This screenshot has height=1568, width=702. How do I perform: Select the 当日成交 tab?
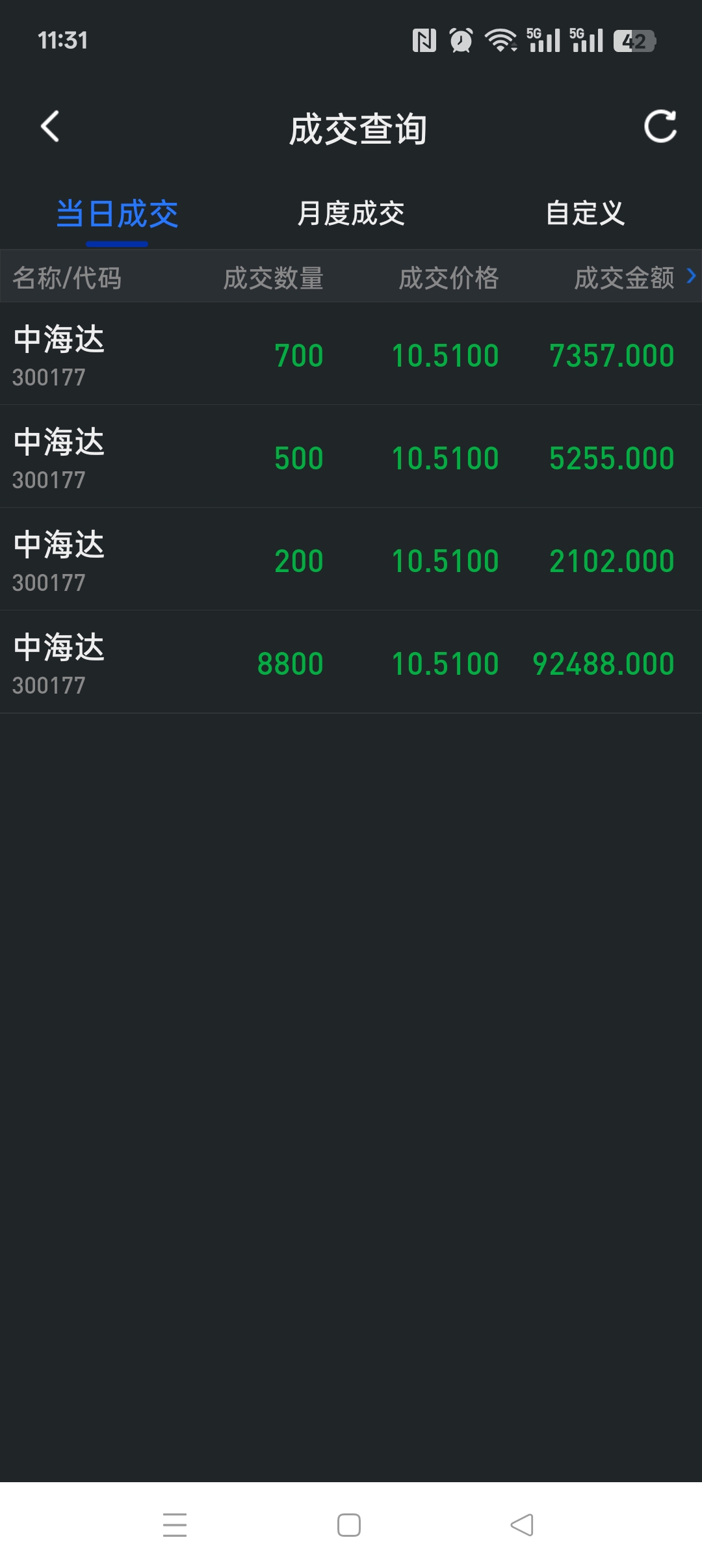117,214
